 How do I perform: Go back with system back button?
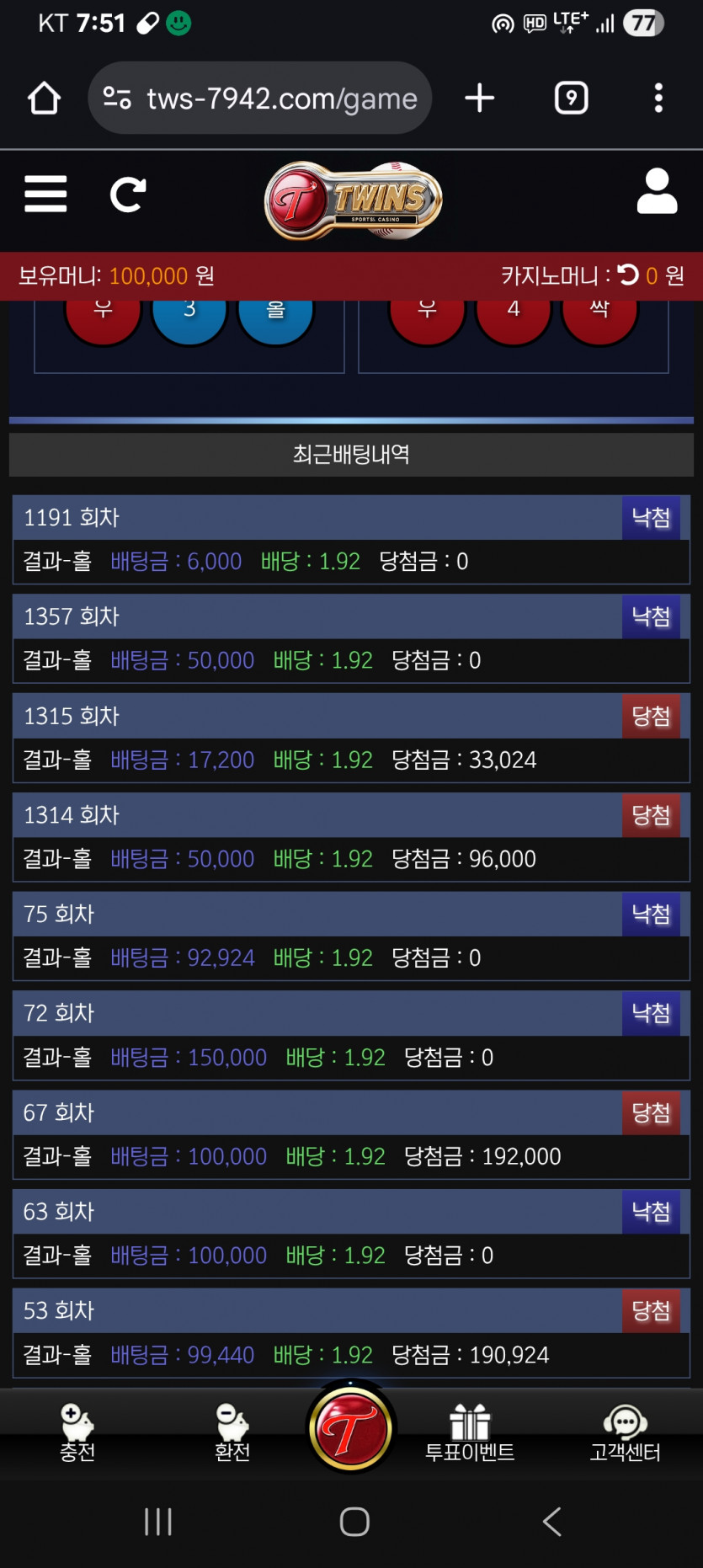tap(551, 1522)
